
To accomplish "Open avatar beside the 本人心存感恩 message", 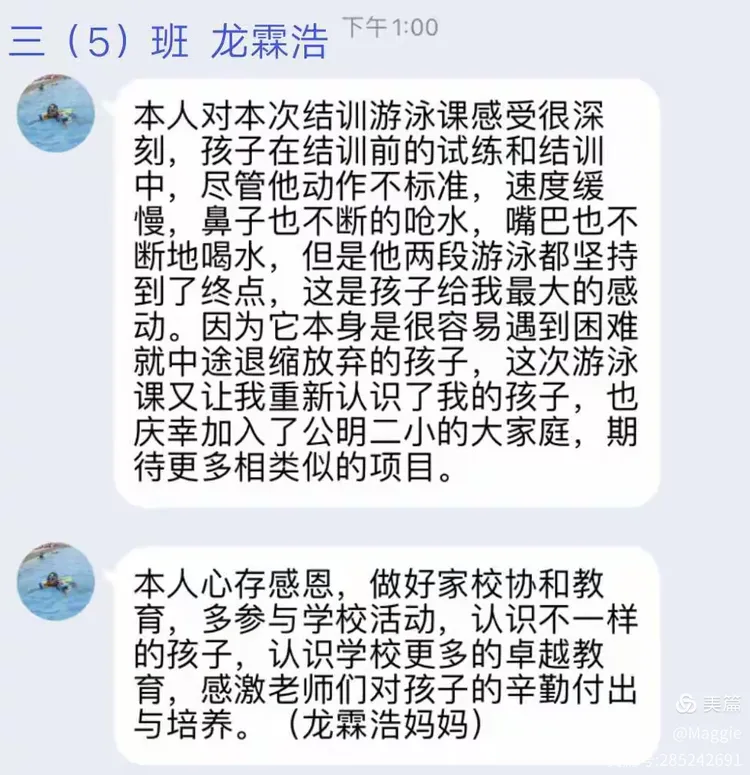I will [x=56, y=581].
